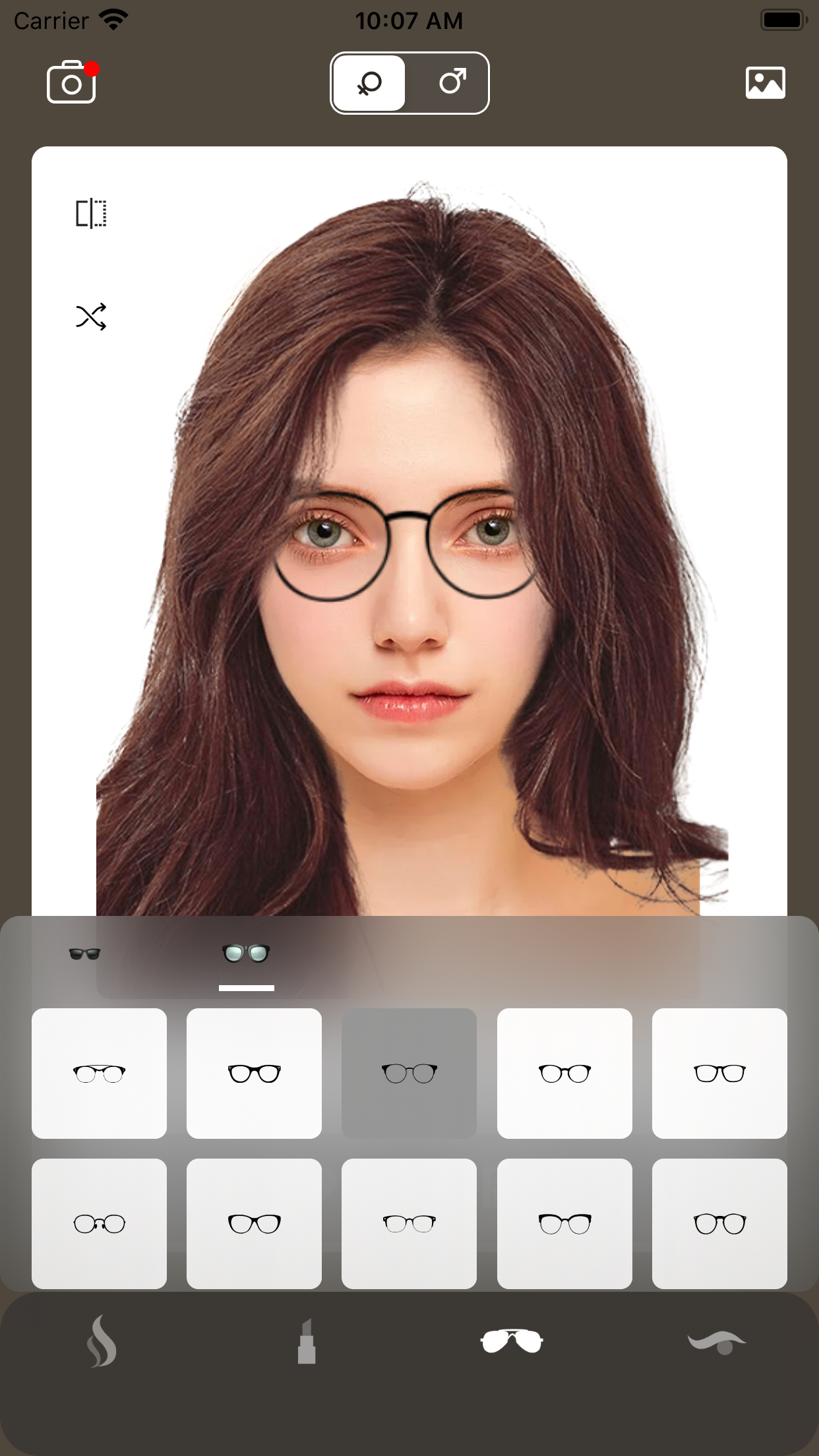Viewport: 819px width, 1456px height.
Task: Select the sunglasses category tab
Action: [85, 954]
